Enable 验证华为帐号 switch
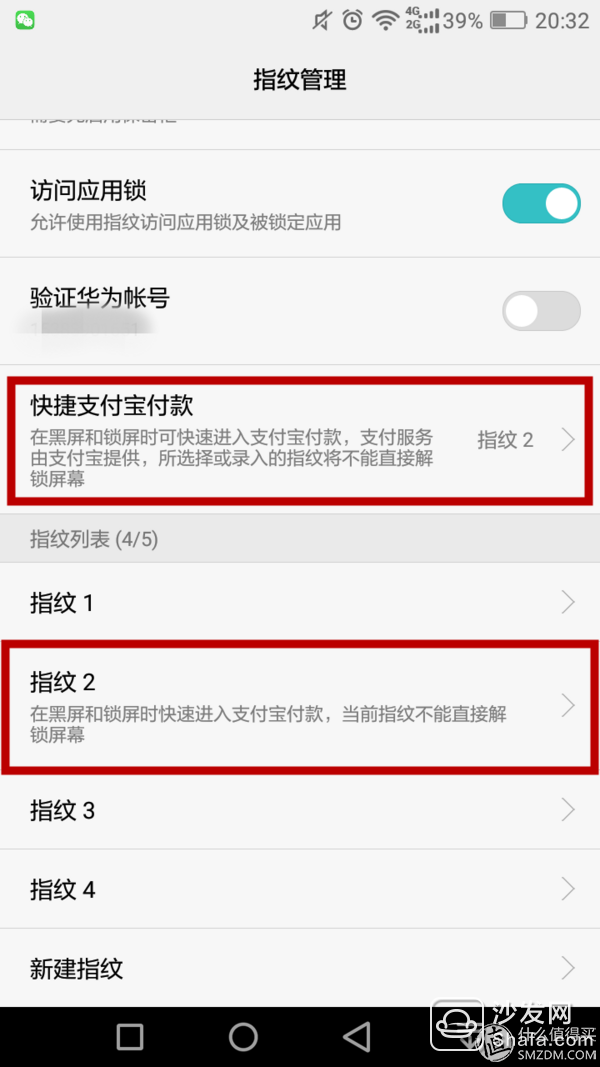This screenshot has width=600, height=1067. coord(541,311)
